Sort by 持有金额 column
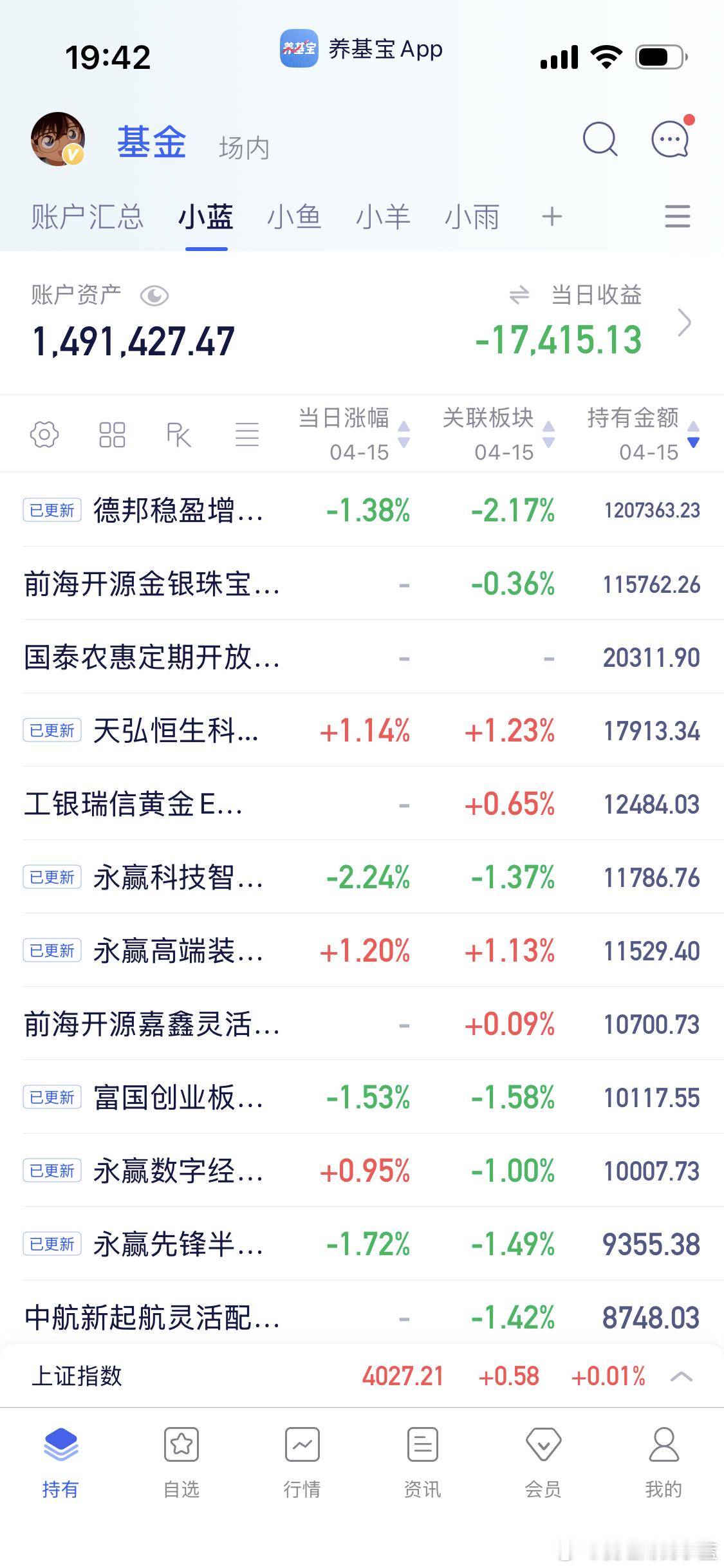Viewport: 724px width, 1568px height. click(x=644, y=434)
